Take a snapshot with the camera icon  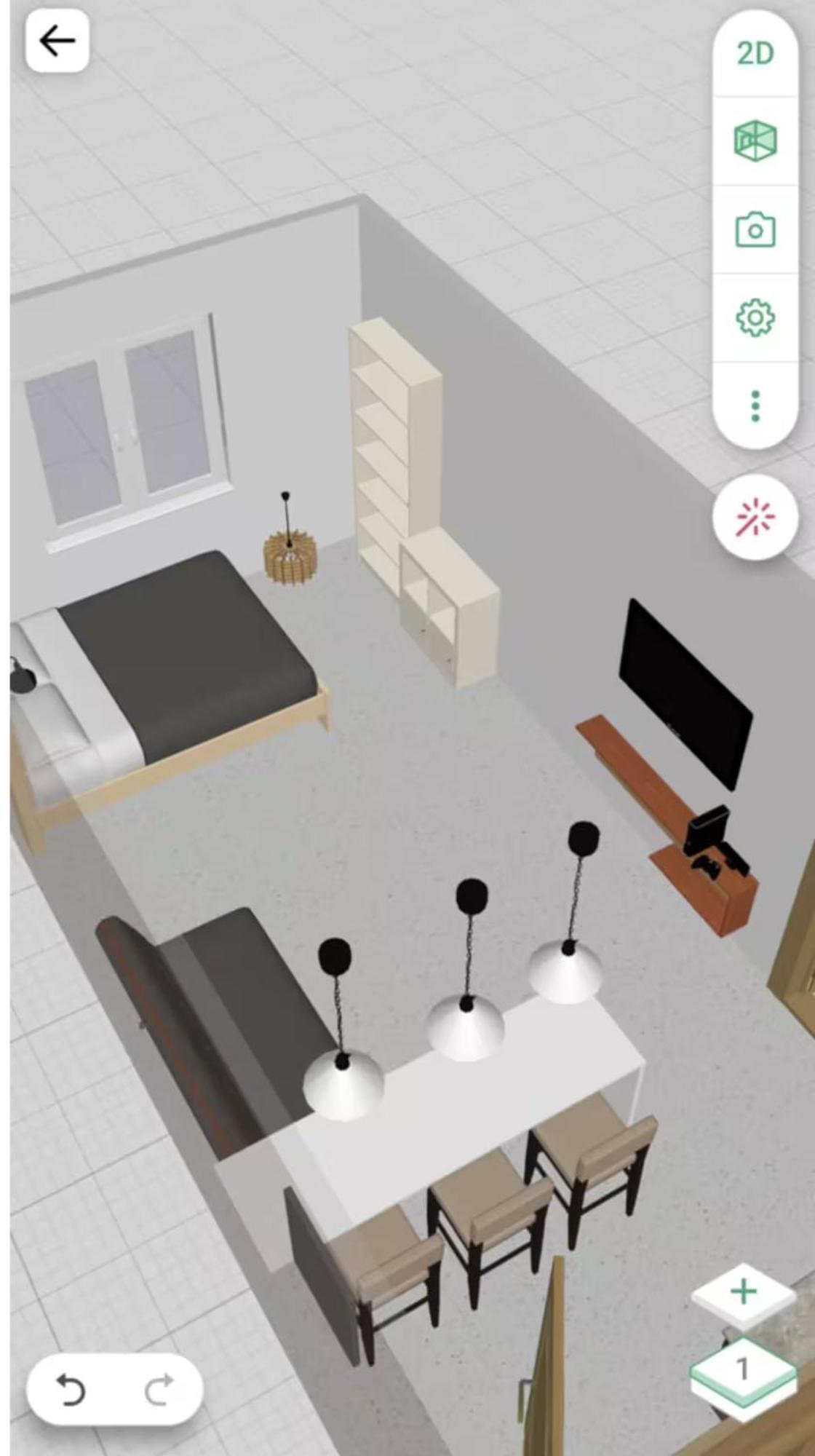click(x=755, y=230)
